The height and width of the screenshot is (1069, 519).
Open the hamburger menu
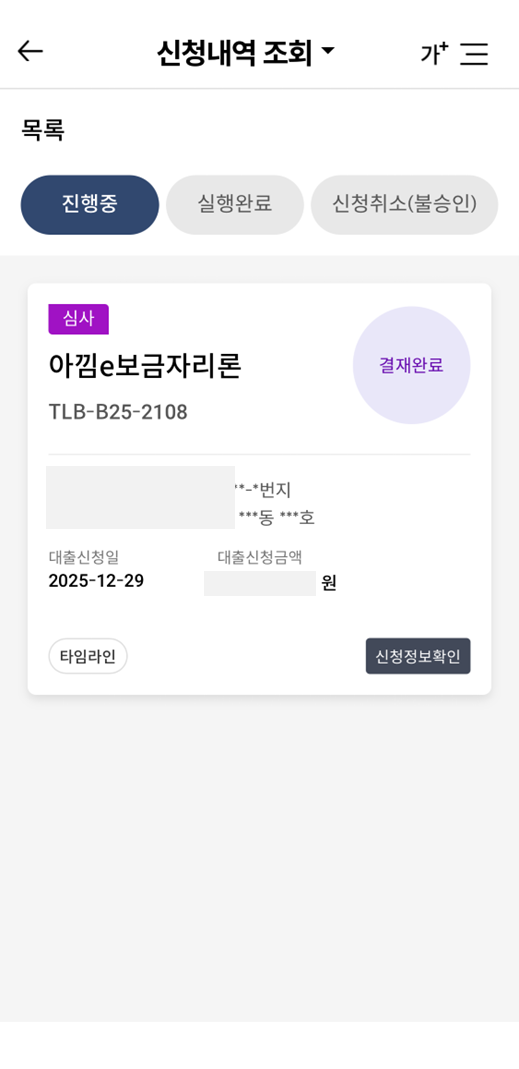tap(474, 53)
